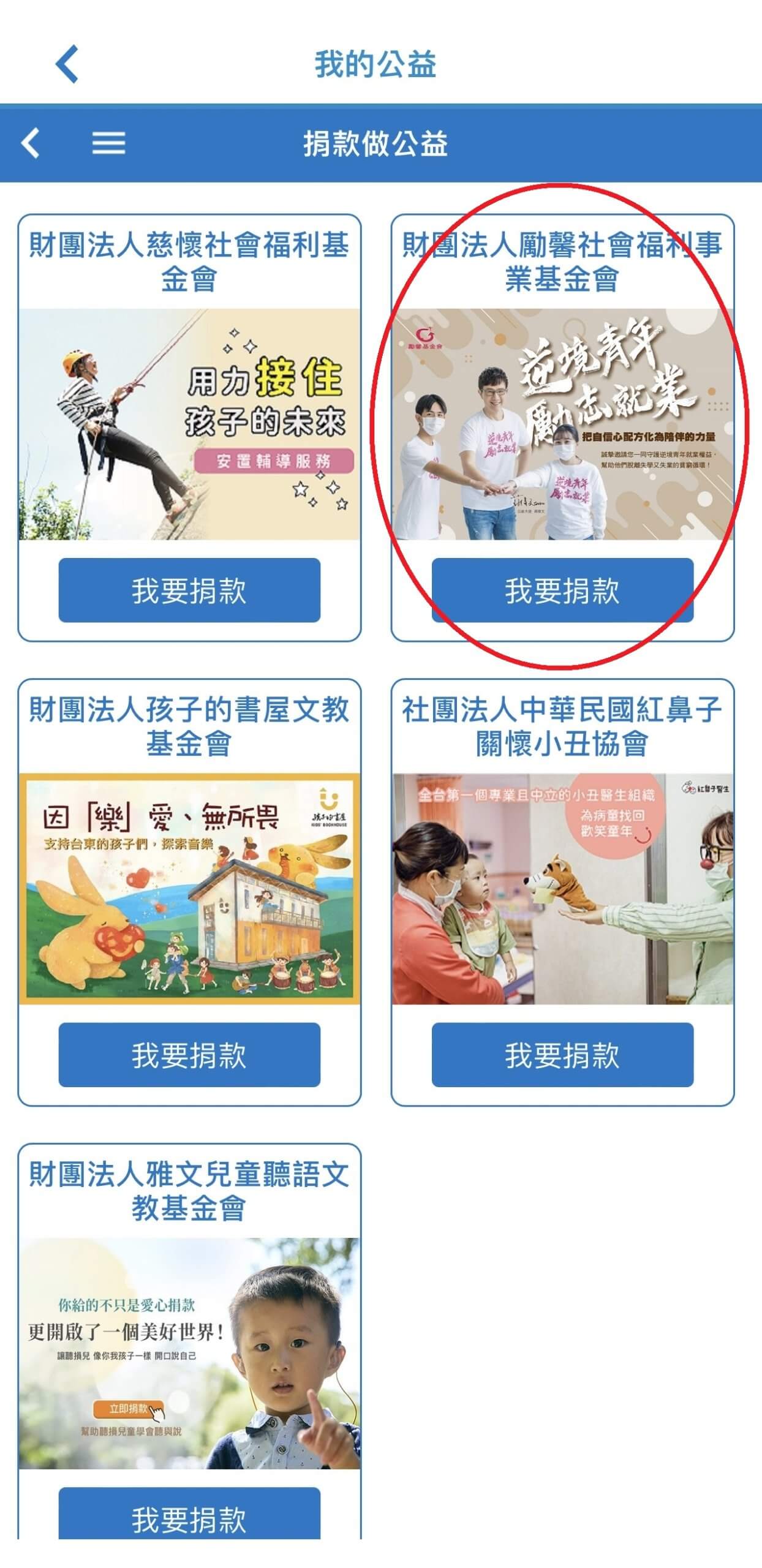
Task: Donate to 財團法人勵馨社會福利事業基金會
Action: pos(562,590)
